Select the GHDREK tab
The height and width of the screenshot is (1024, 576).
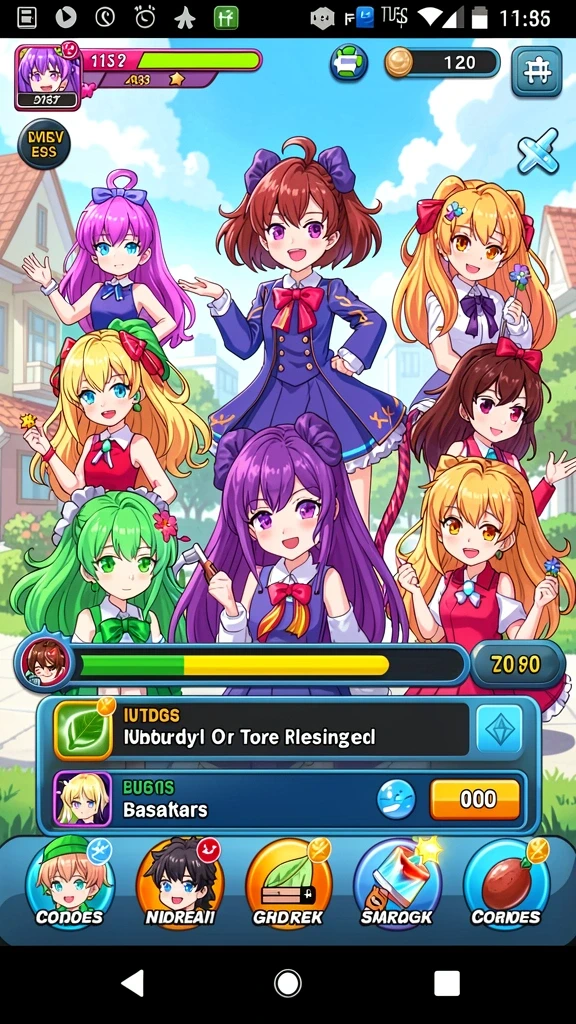pyautogui.click(x=288, y=885)
